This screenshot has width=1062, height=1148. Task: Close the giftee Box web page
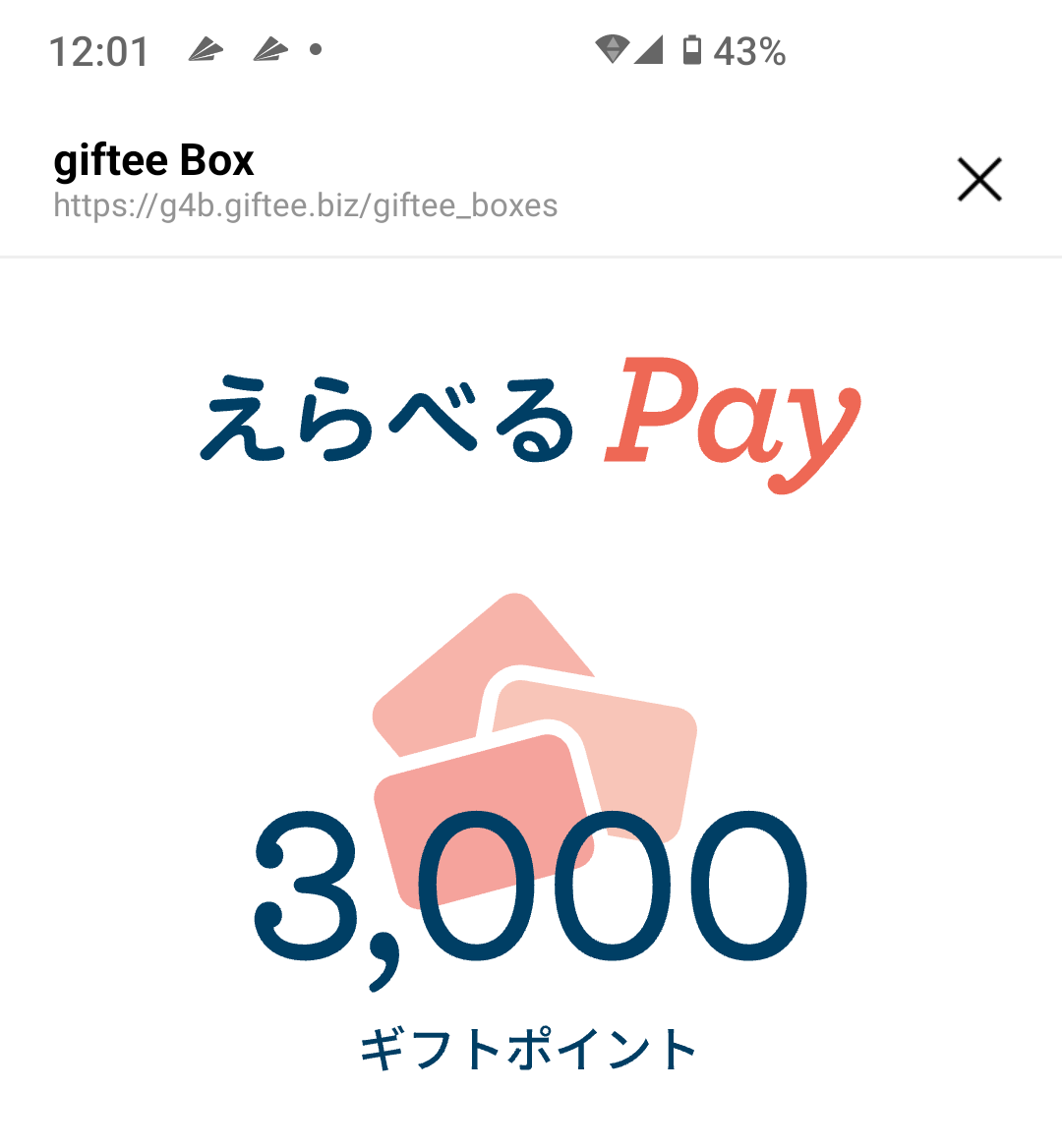coord(979,180)
